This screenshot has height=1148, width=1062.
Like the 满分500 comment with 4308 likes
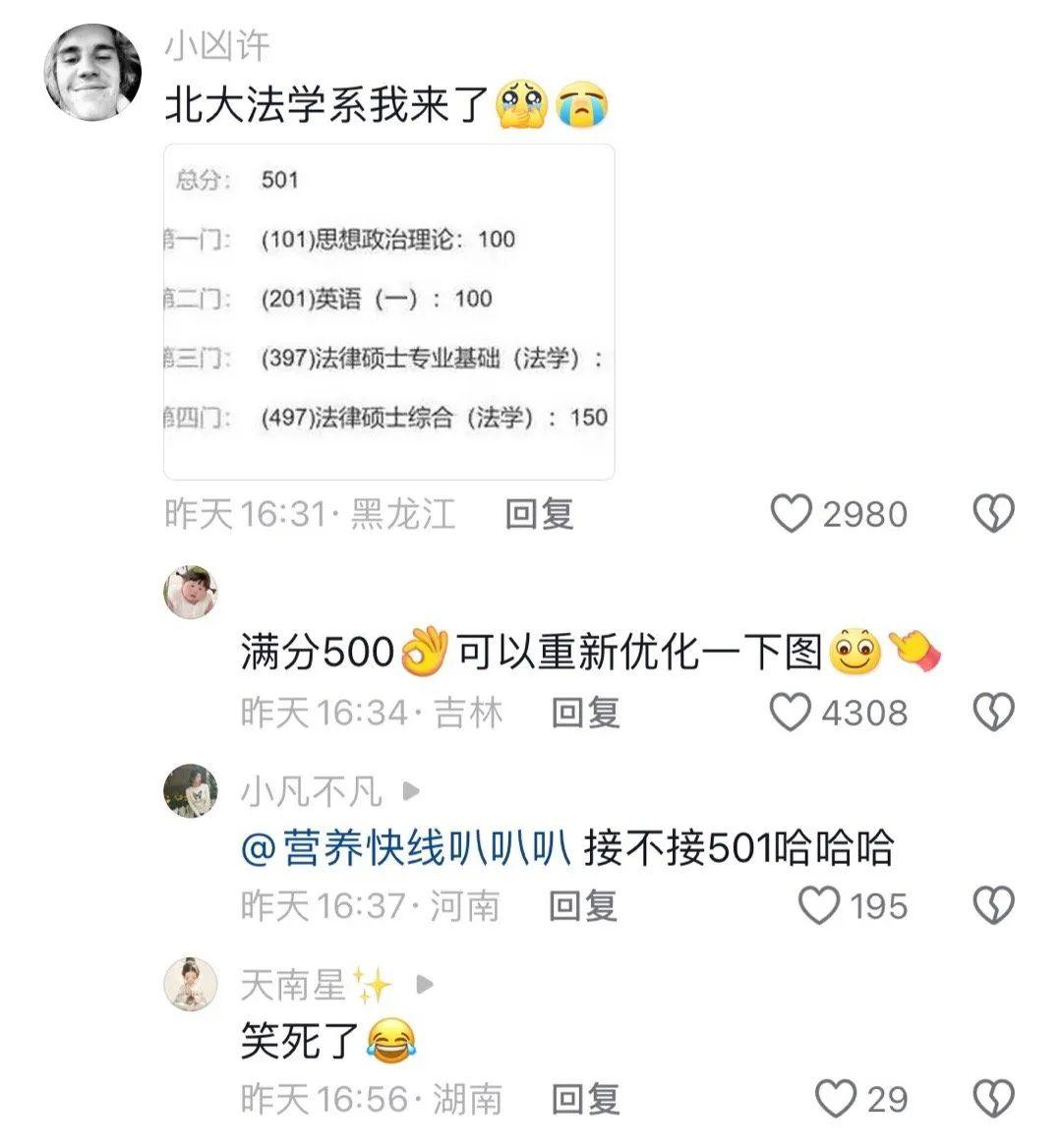click(x=790, y=712)
